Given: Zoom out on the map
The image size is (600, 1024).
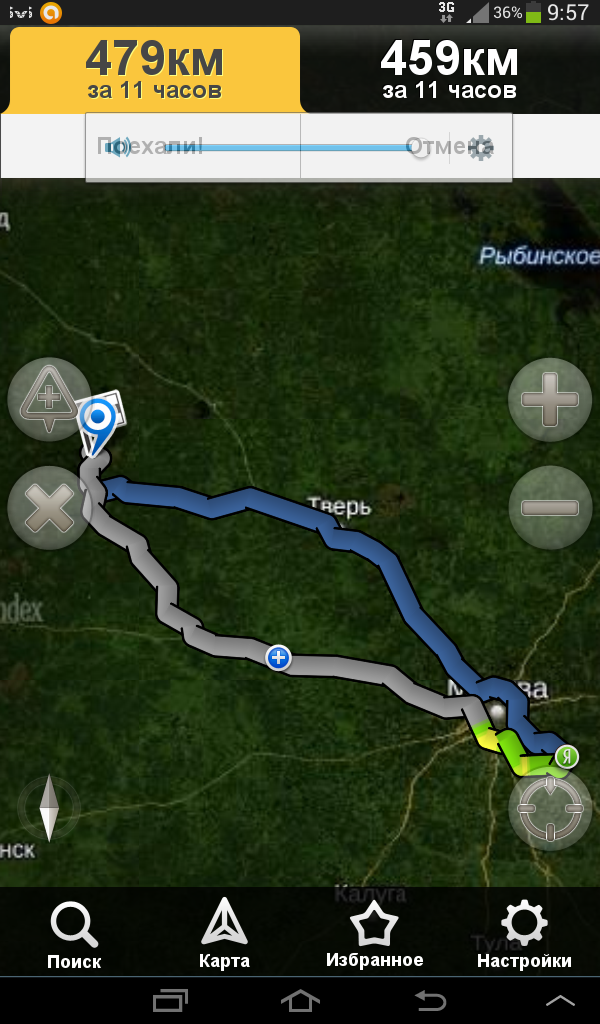Looking at the screenshot, I should pyautogui.click(x=550, y=507).
